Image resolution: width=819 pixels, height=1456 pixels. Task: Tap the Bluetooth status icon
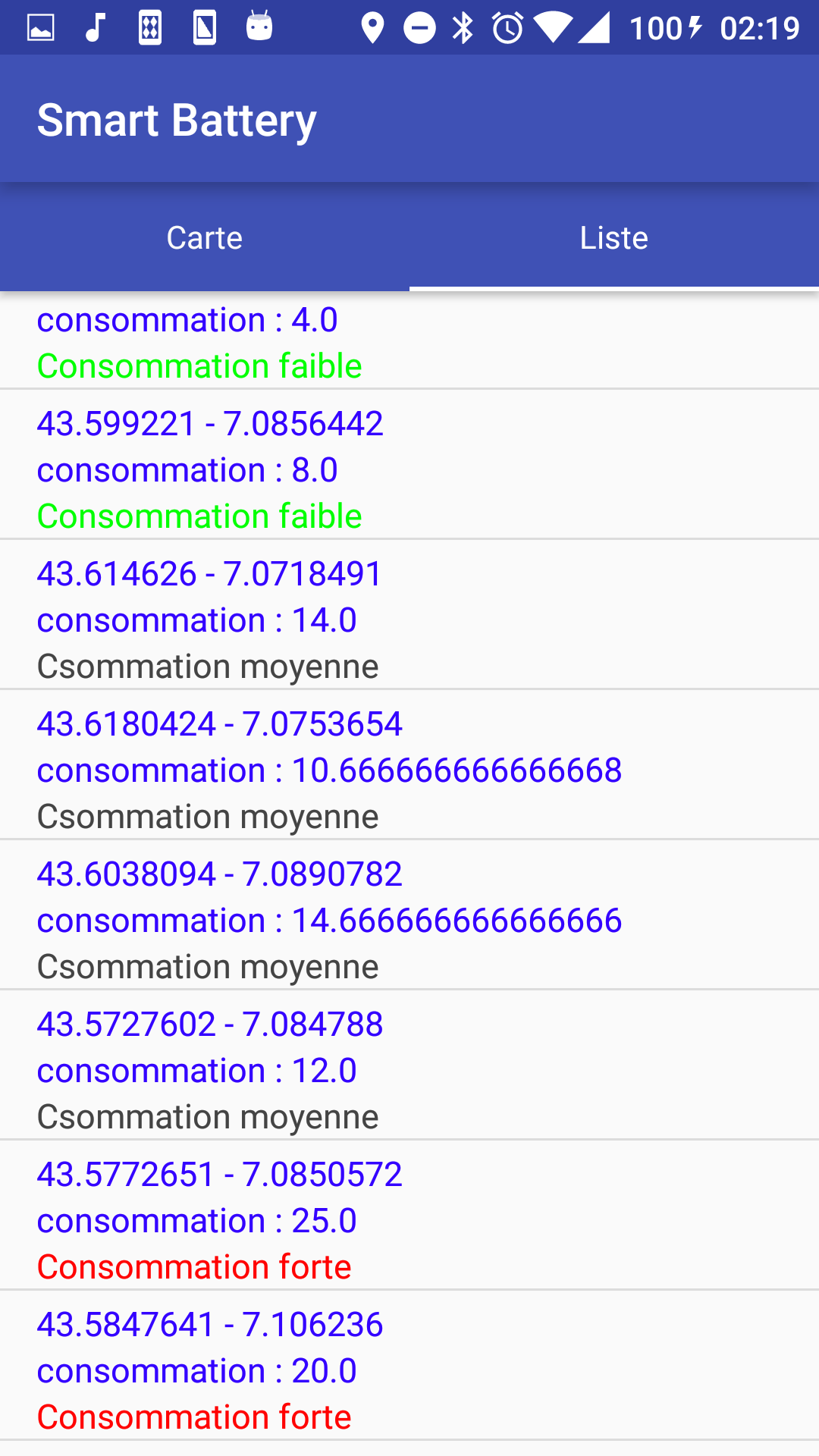(463, 25)
